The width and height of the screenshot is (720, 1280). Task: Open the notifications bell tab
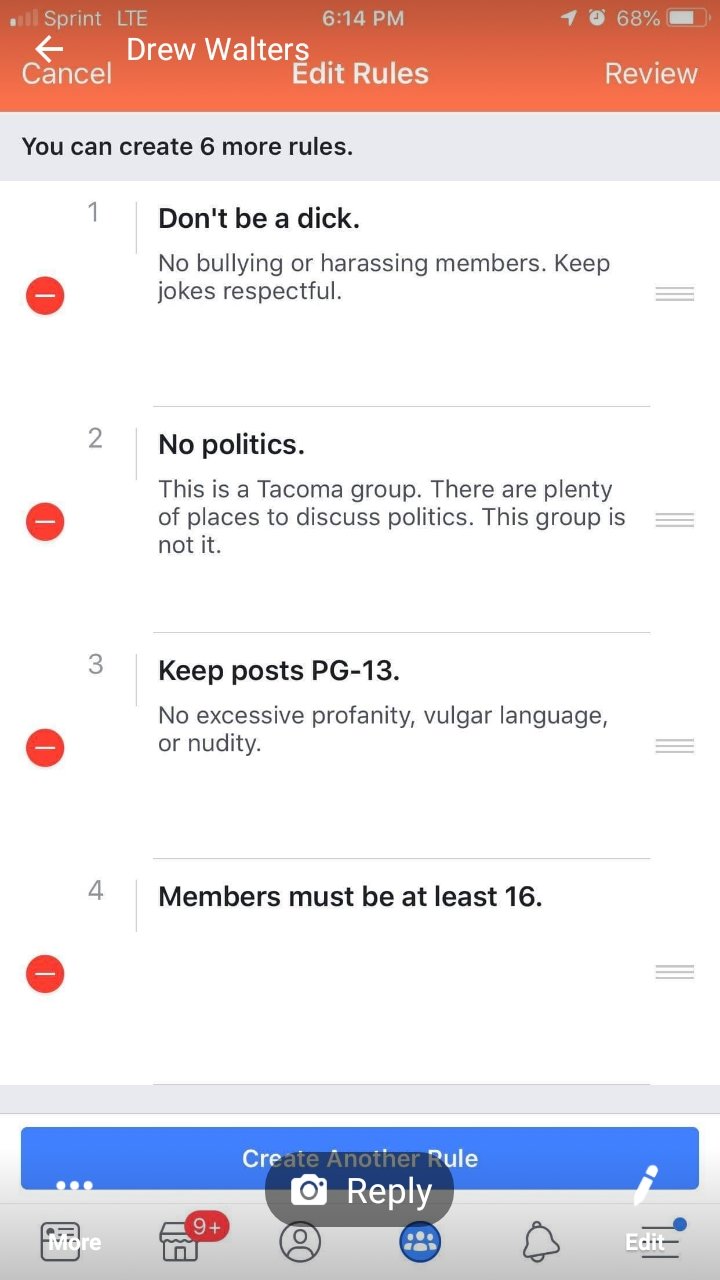click(541, 1242)
